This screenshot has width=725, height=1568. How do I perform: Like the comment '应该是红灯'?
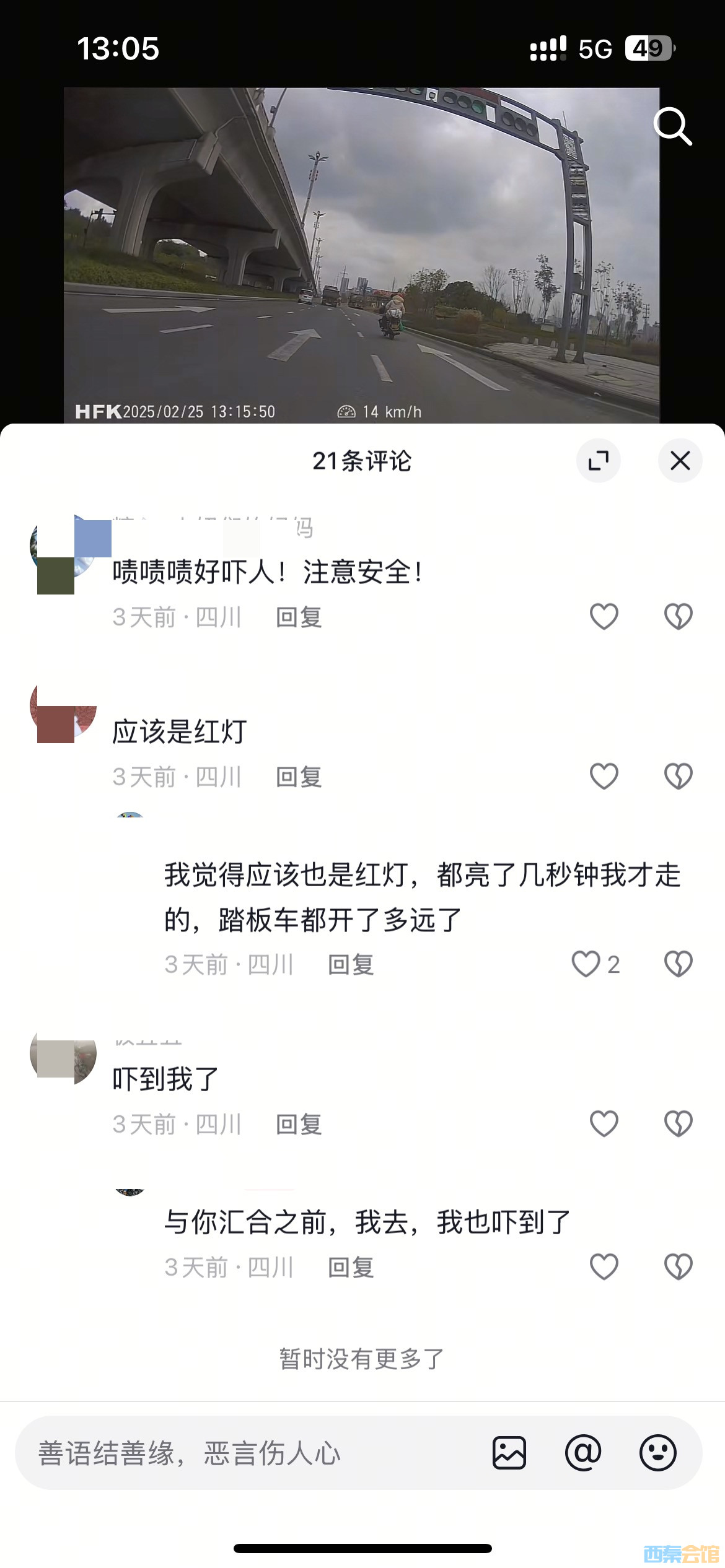(x=604, y=777)
